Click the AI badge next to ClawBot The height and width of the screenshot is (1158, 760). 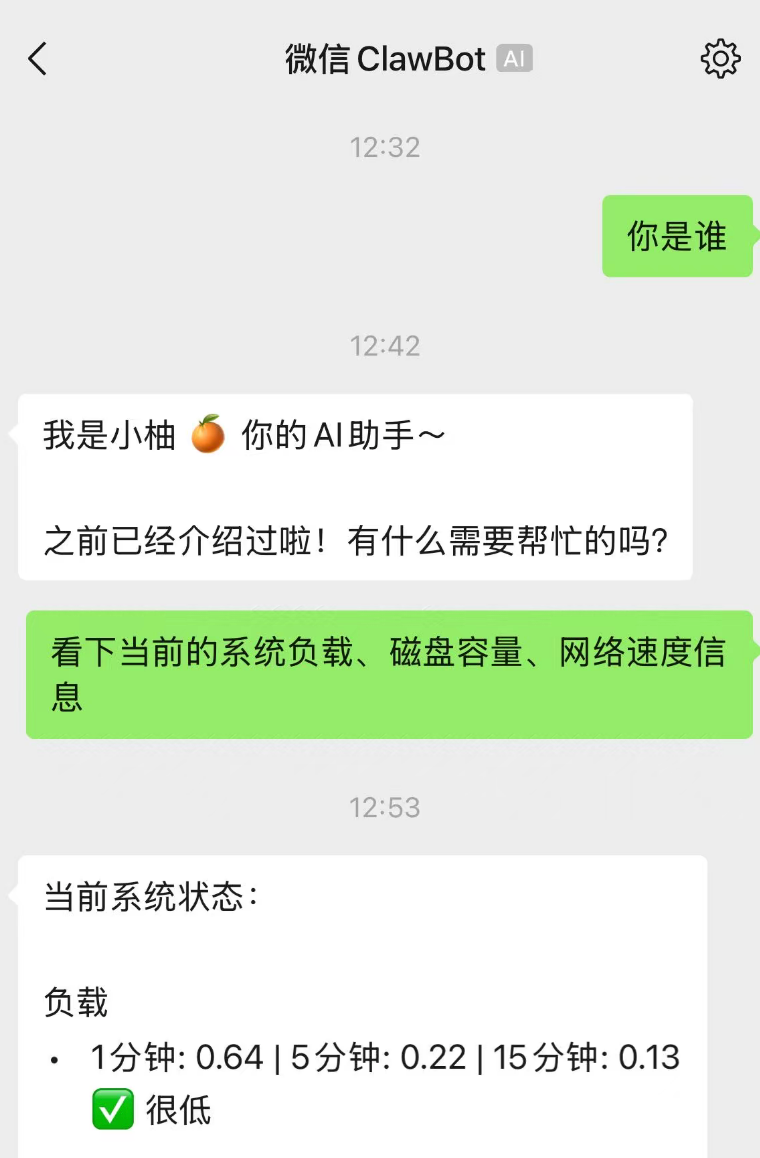point(515,59)
